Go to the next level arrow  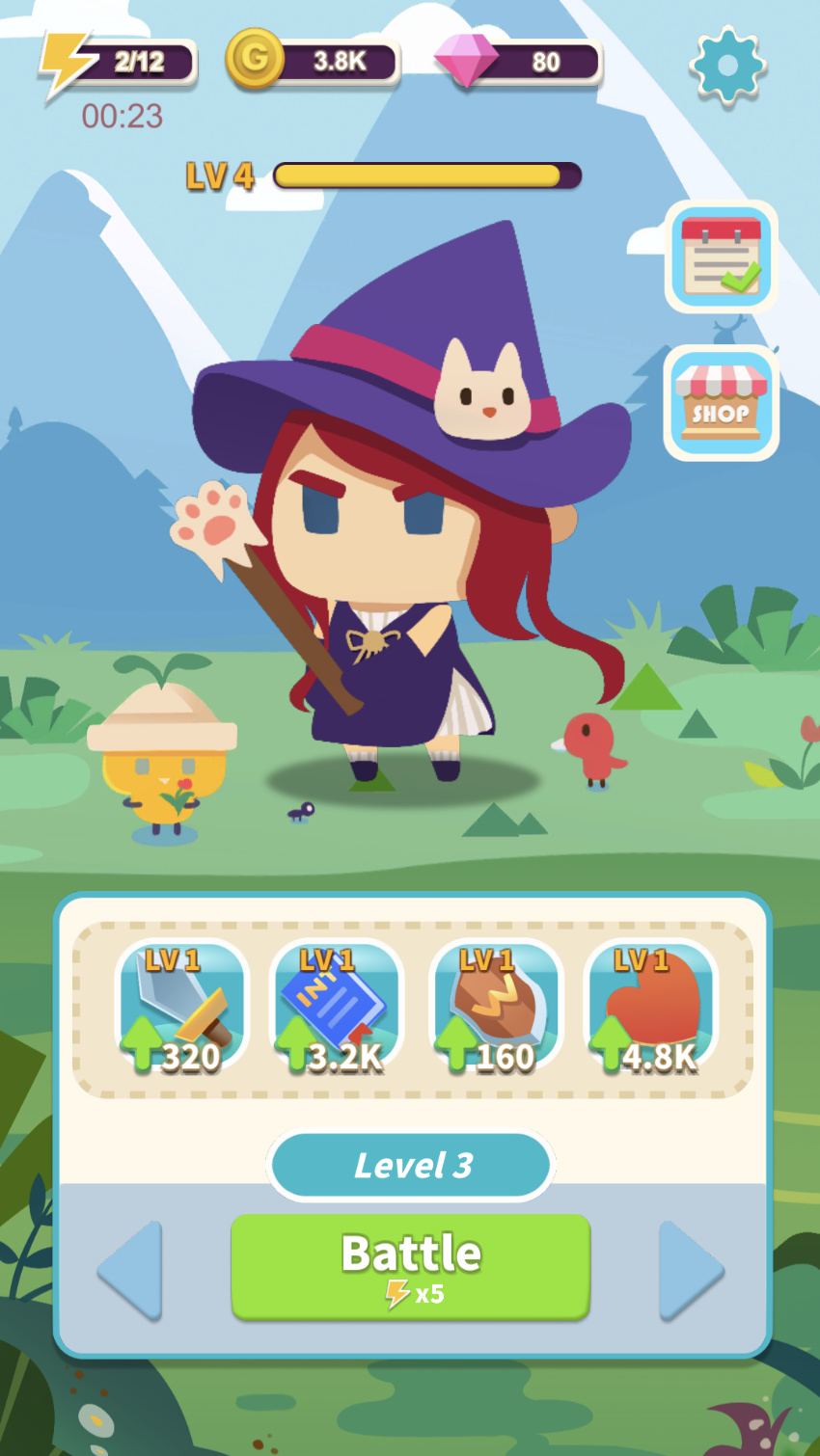[691, 1270]
